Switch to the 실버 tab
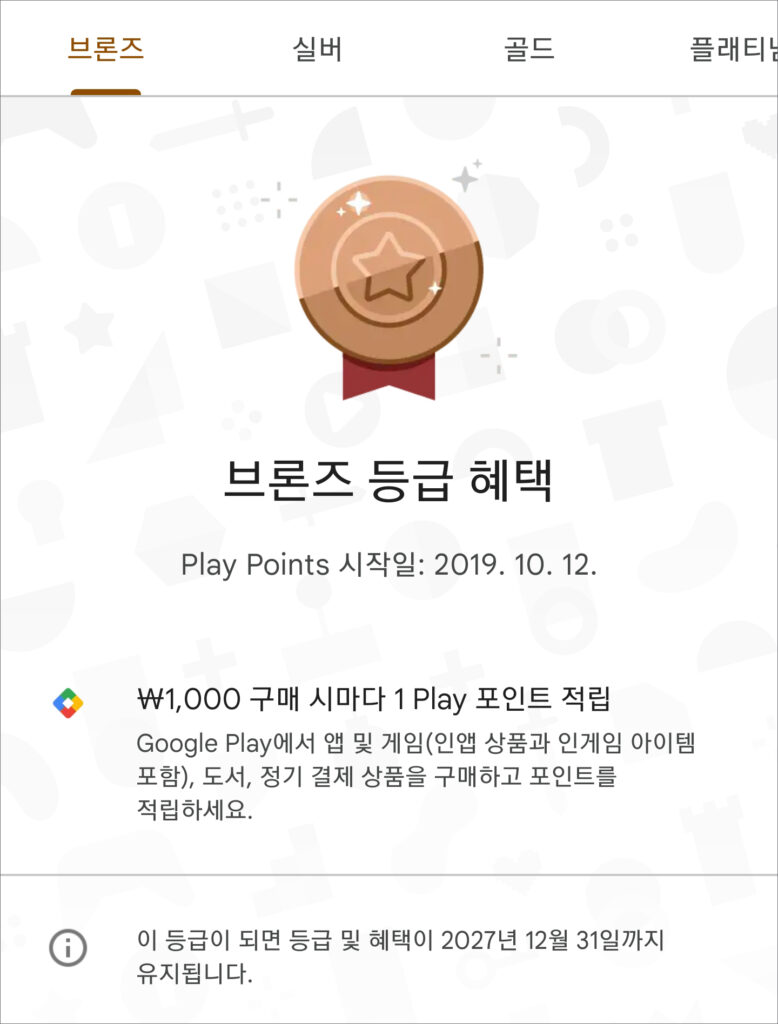 (x=318, y=49)
